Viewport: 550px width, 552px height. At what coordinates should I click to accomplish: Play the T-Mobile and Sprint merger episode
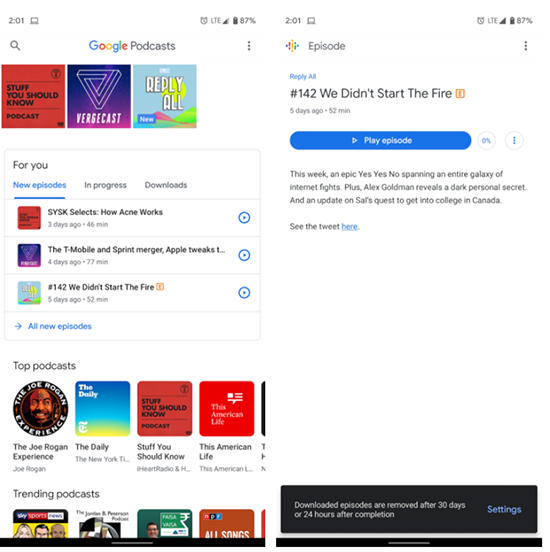click(x=244, y=255)
